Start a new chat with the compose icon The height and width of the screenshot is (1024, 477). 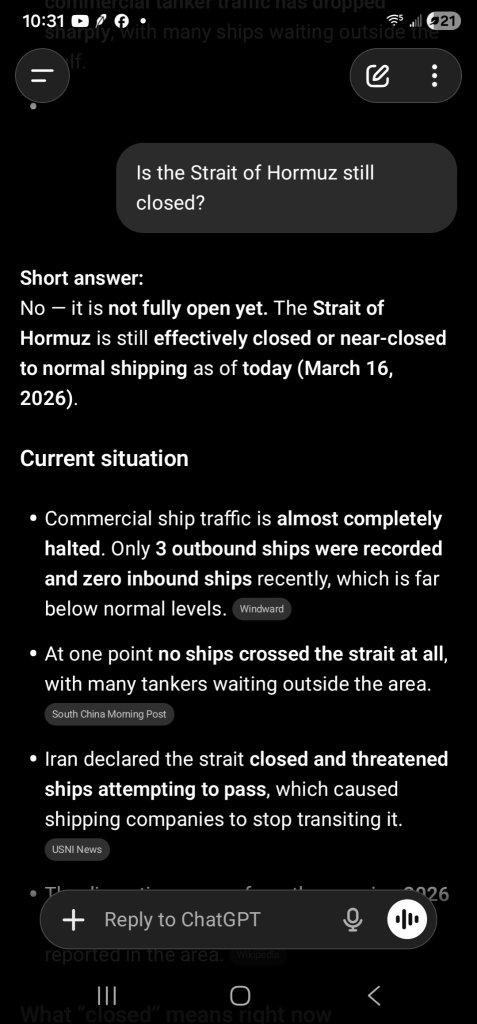(x=378, y=76)
